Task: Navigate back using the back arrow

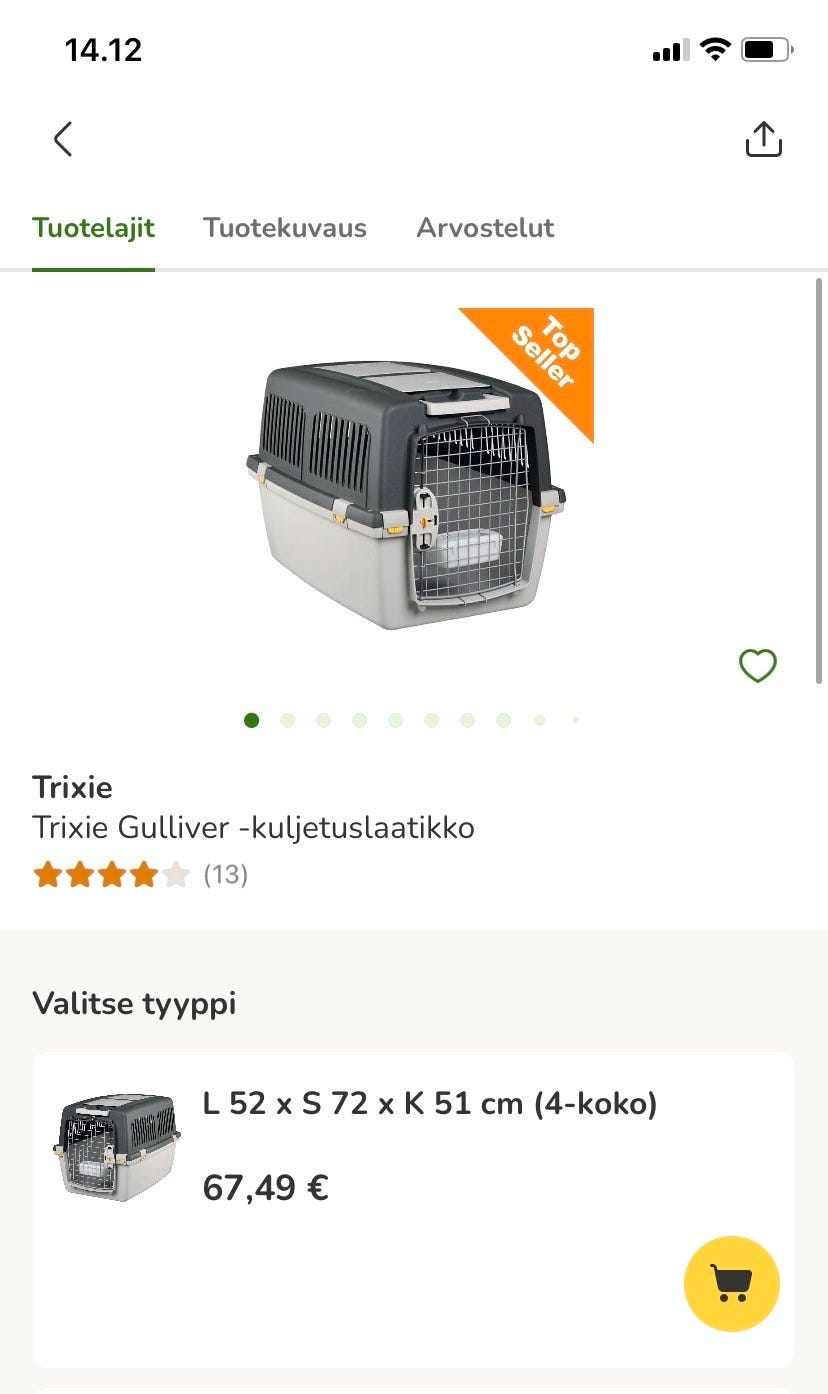Action: 62,139
